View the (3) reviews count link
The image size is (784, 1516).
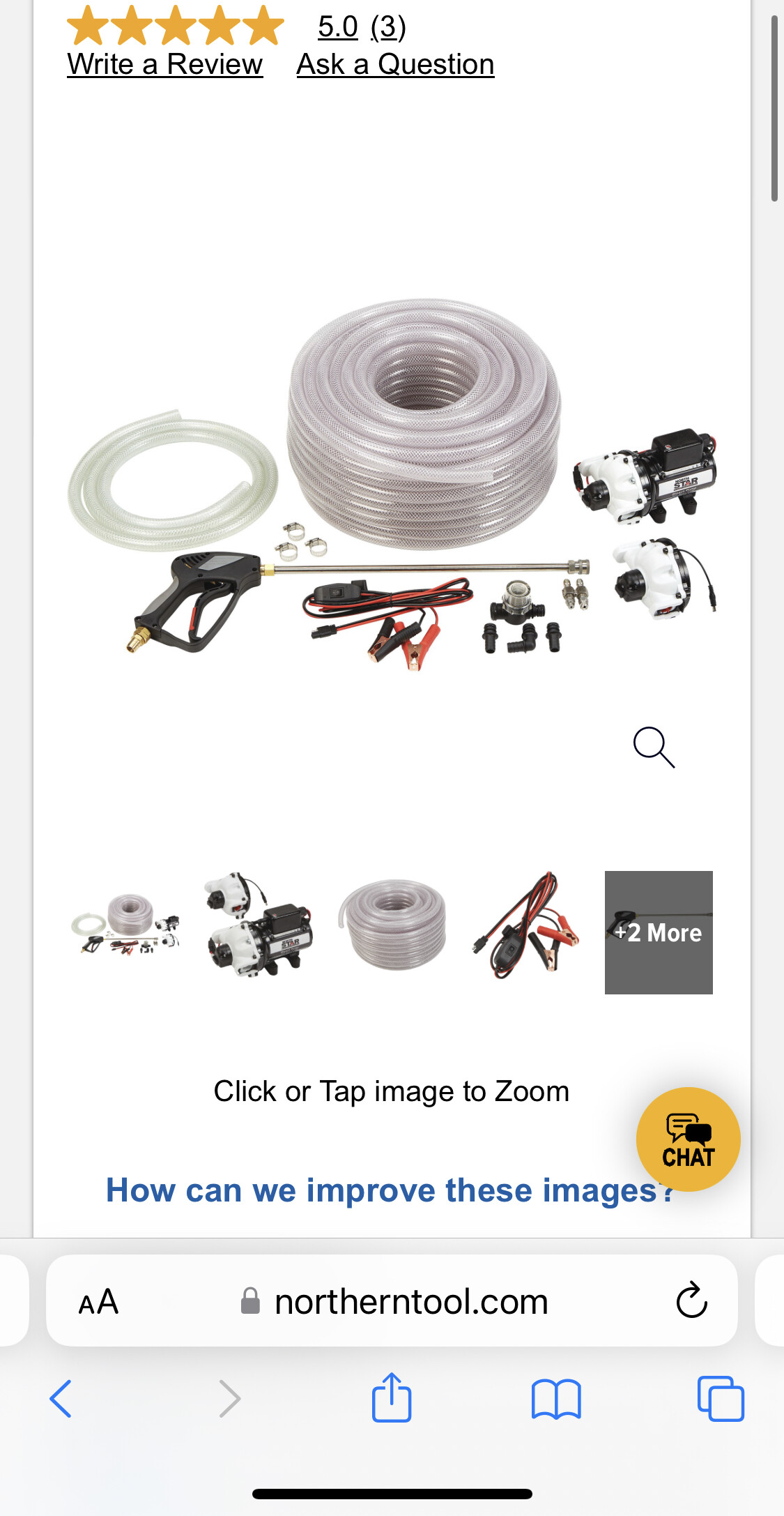(x=388, y=26)
